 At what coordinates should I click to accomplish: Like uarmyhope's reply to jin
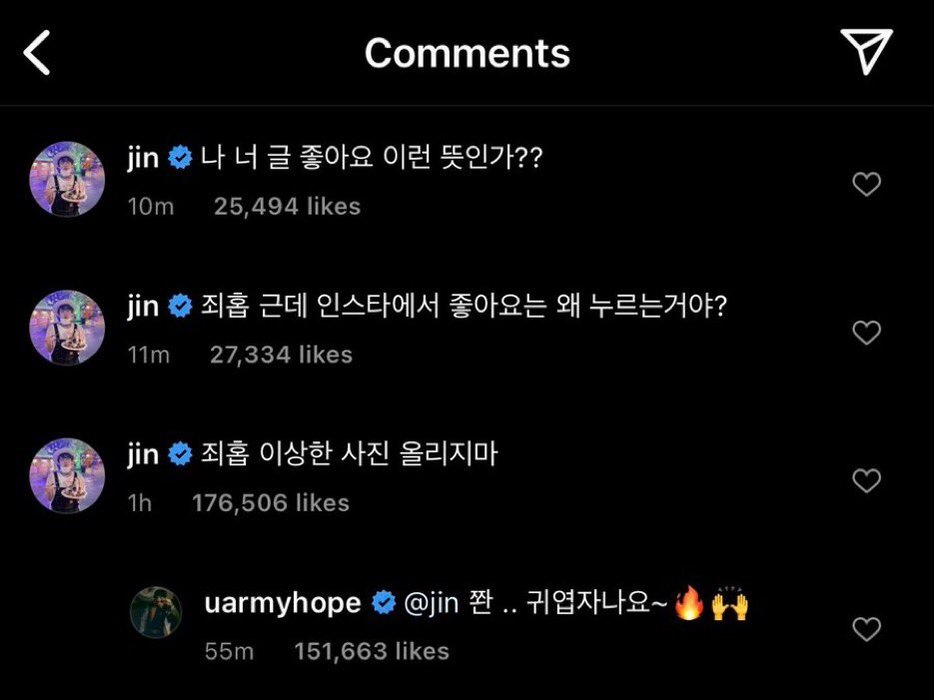[x=866, y=630]
